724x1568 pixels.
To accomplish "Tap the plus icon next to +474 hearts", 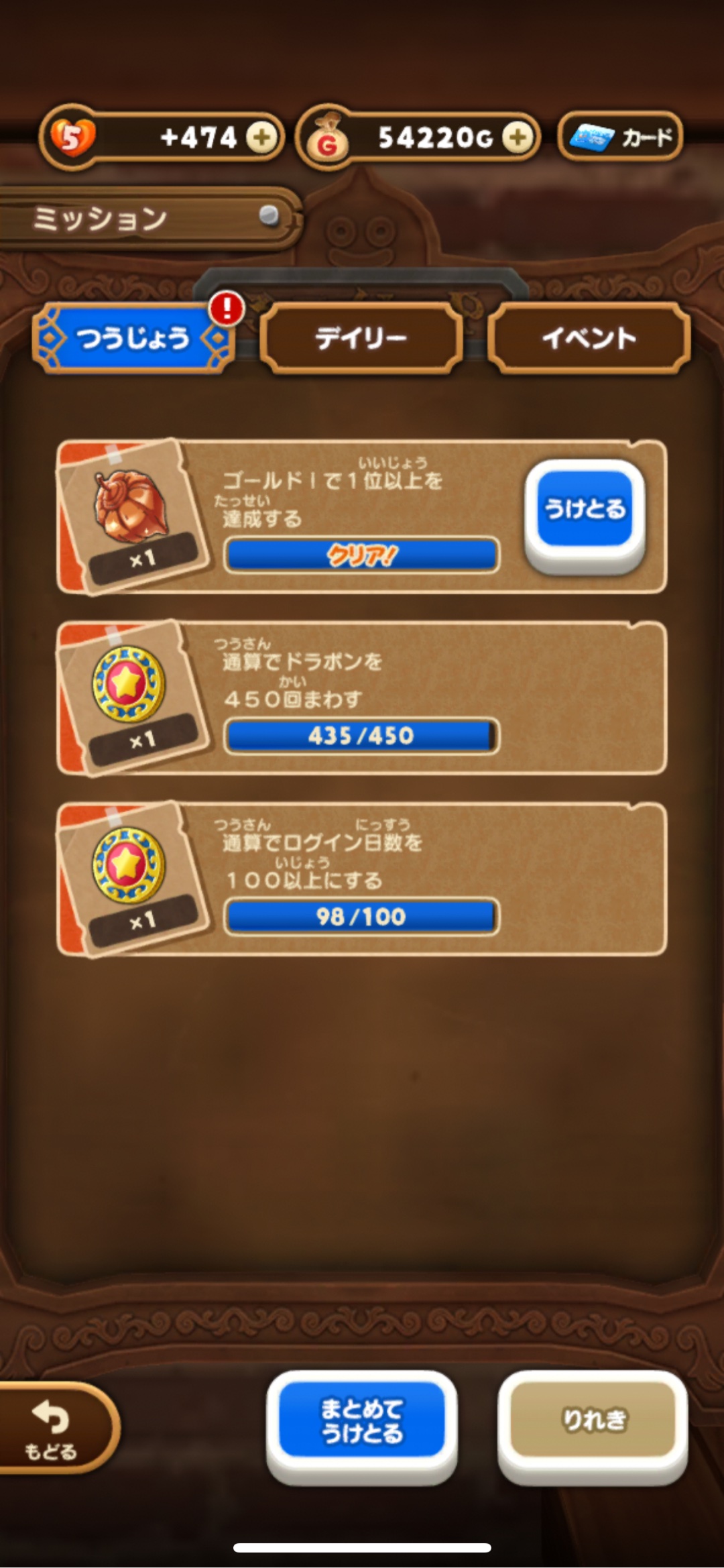I will point(261,137).
